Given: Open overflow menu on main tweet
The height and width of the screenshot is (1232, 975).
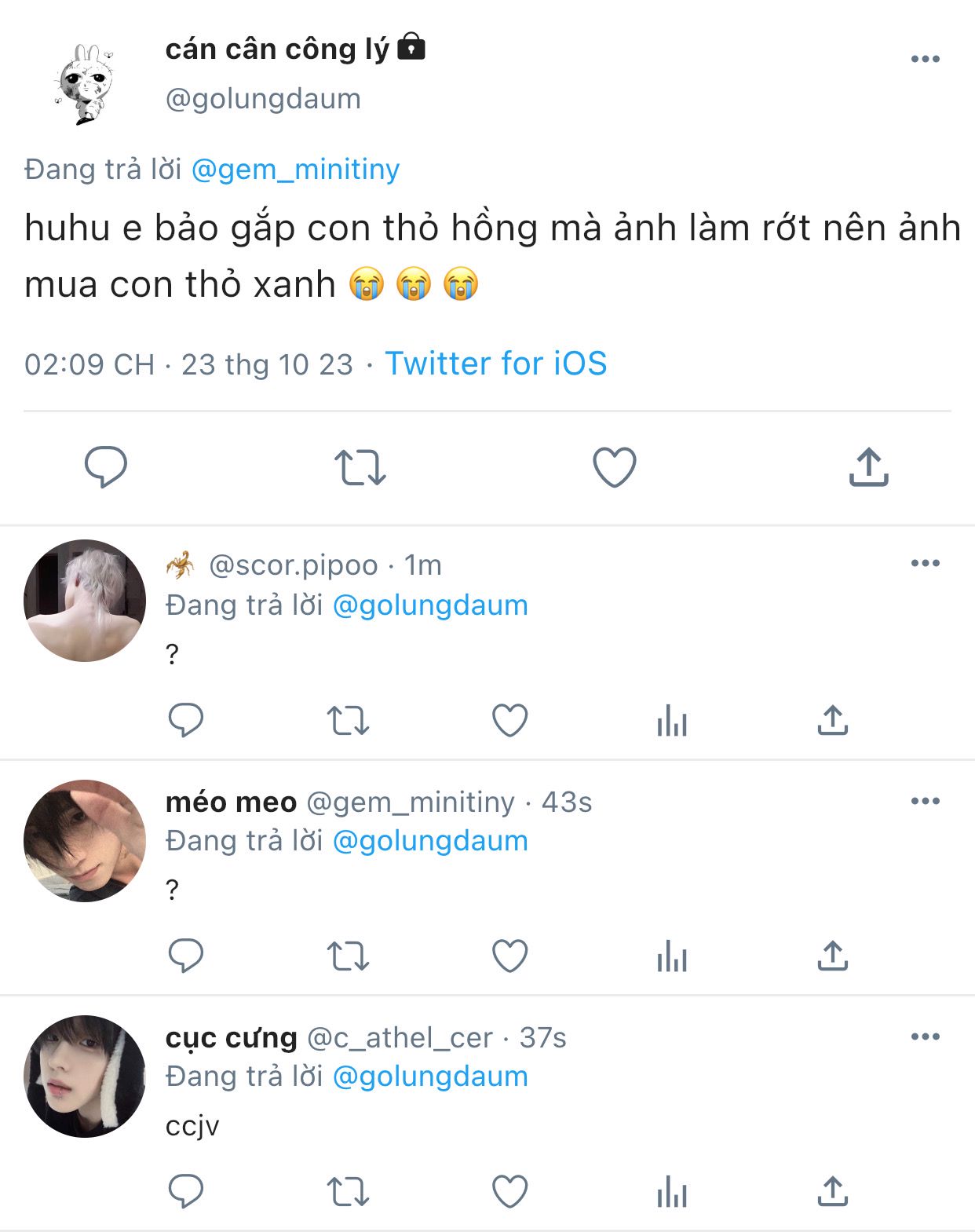Looking at the screenshot, I should pos(926,59).
